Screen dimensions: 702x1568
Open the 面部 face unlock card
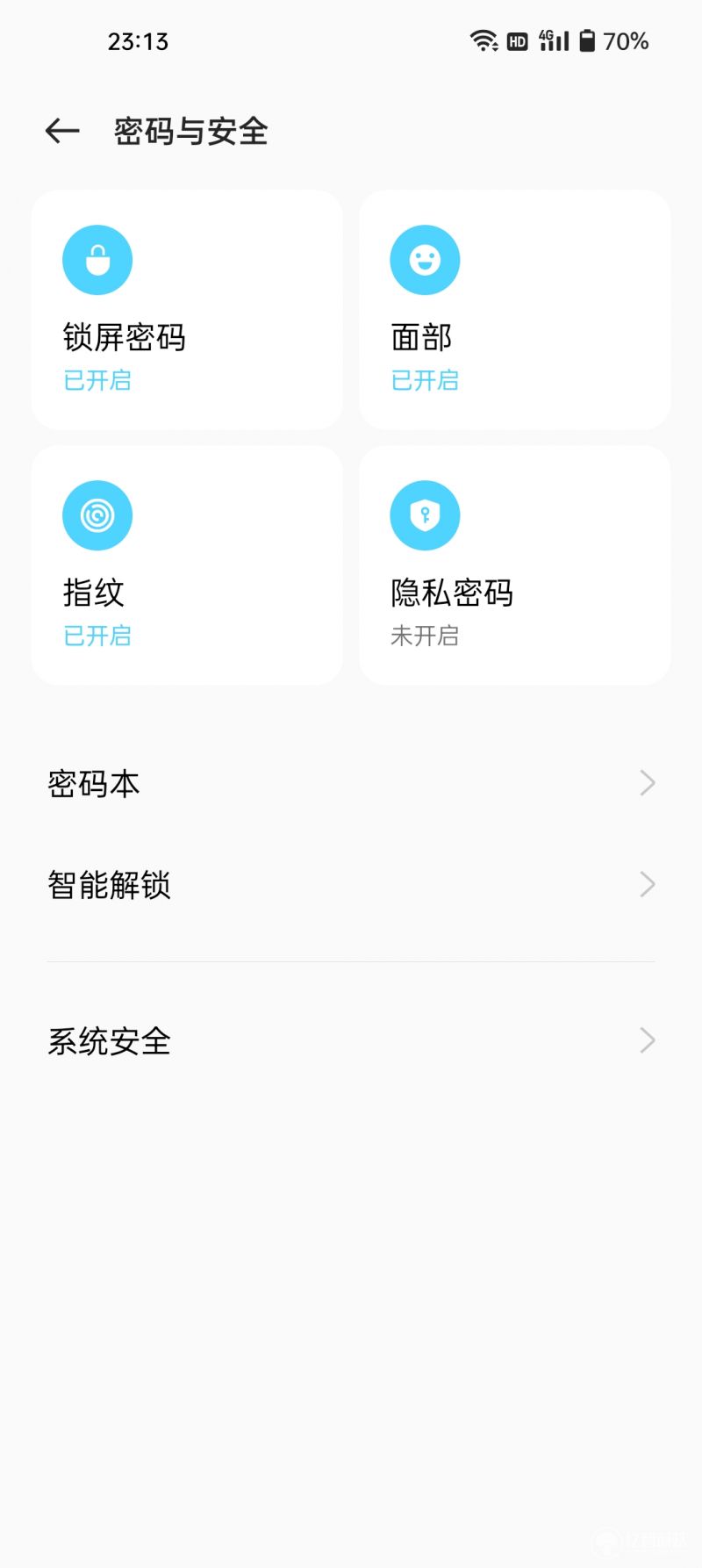515,310
